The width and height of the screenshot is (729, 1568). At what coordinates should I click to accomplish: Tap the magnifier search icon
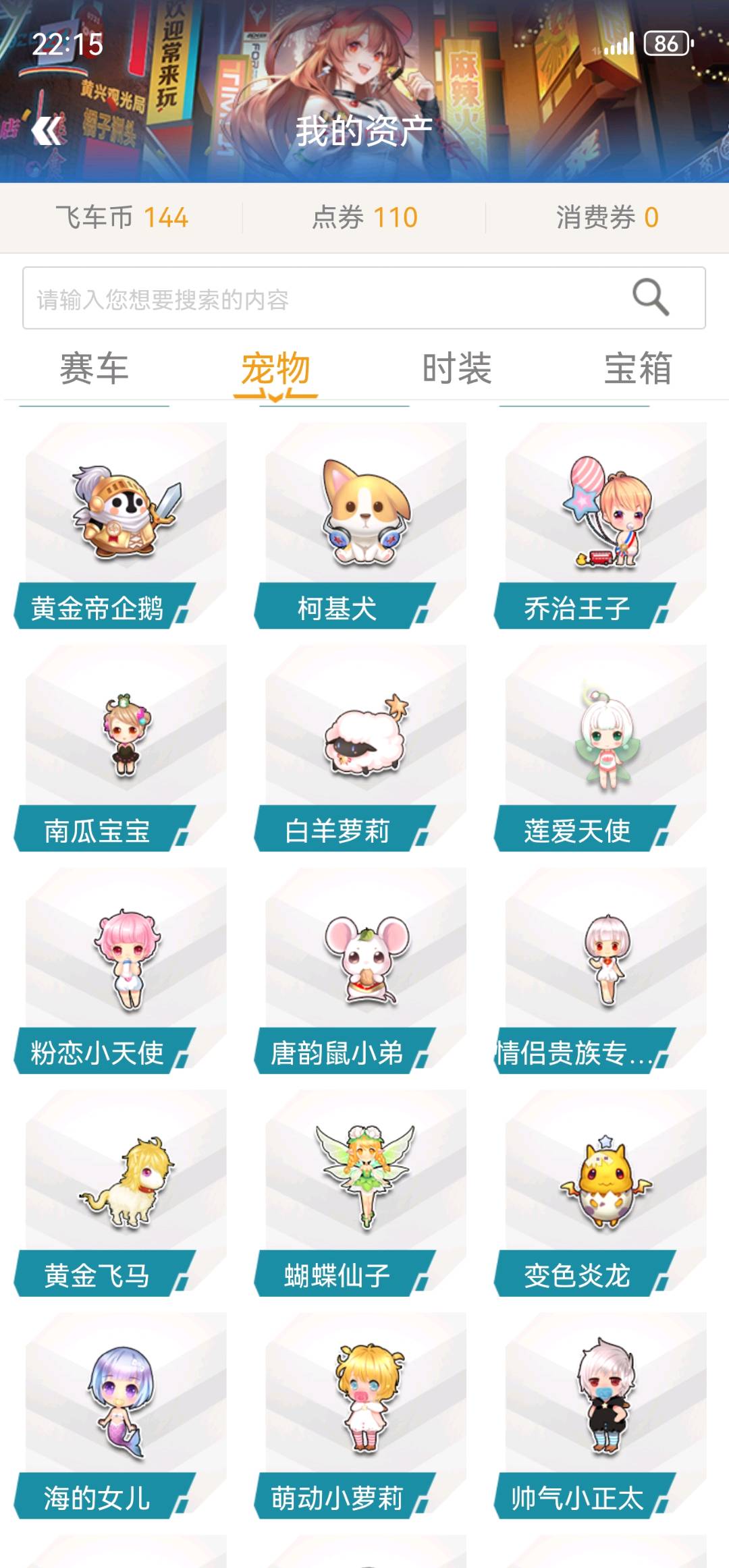pyautogui.click(x=650, y=298)
